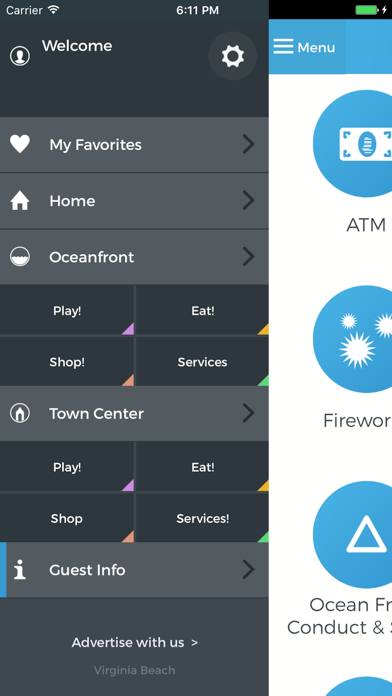Open the Oceanfront section

tap(134, 257)
